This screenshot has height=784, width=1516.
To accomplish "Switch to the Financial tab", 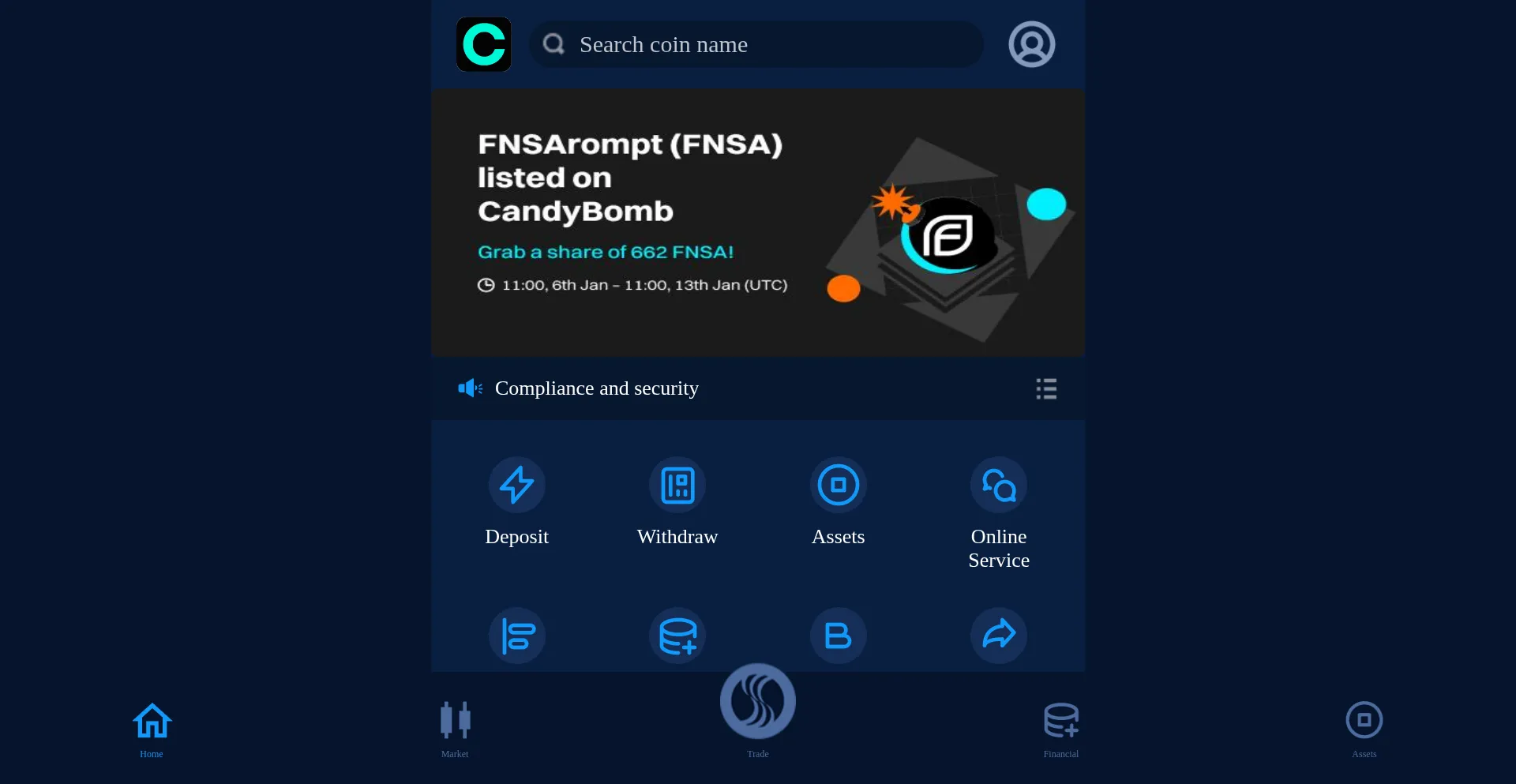I will tap(1060, 730).
